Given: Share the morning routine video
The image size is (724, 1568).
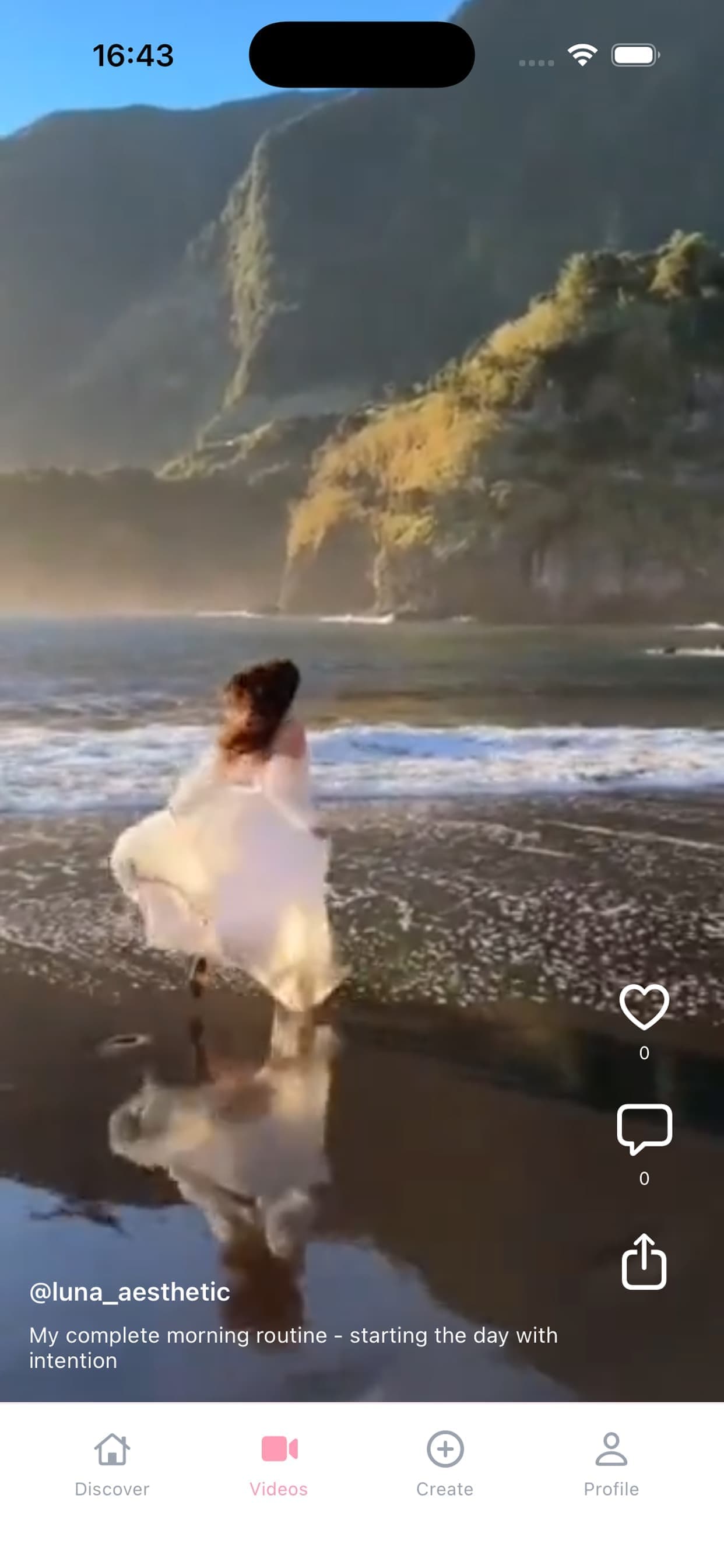Looking at the screenshot, I should pos(644,1261).
